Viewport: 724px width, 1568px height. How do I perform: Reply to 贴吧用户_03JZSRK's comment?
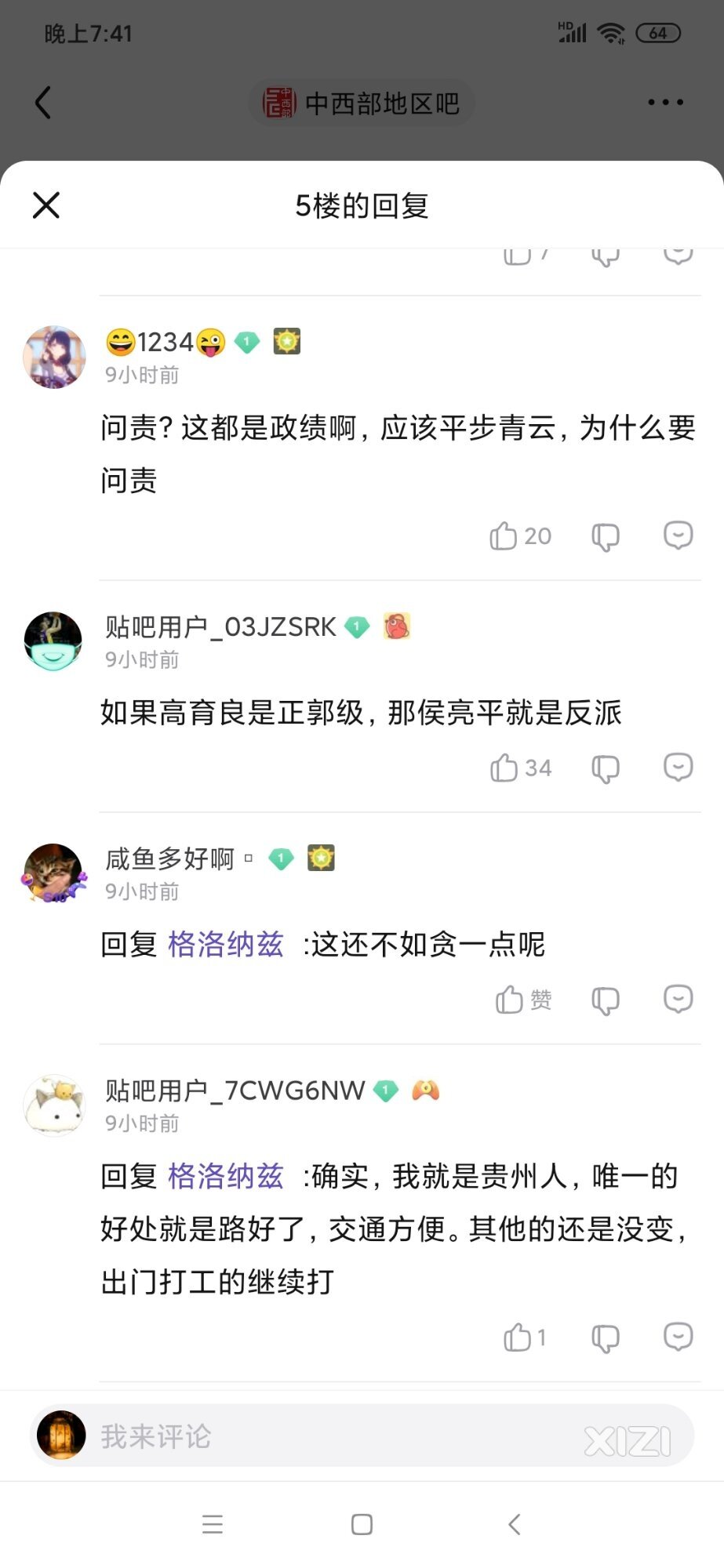tap(678, 768)
